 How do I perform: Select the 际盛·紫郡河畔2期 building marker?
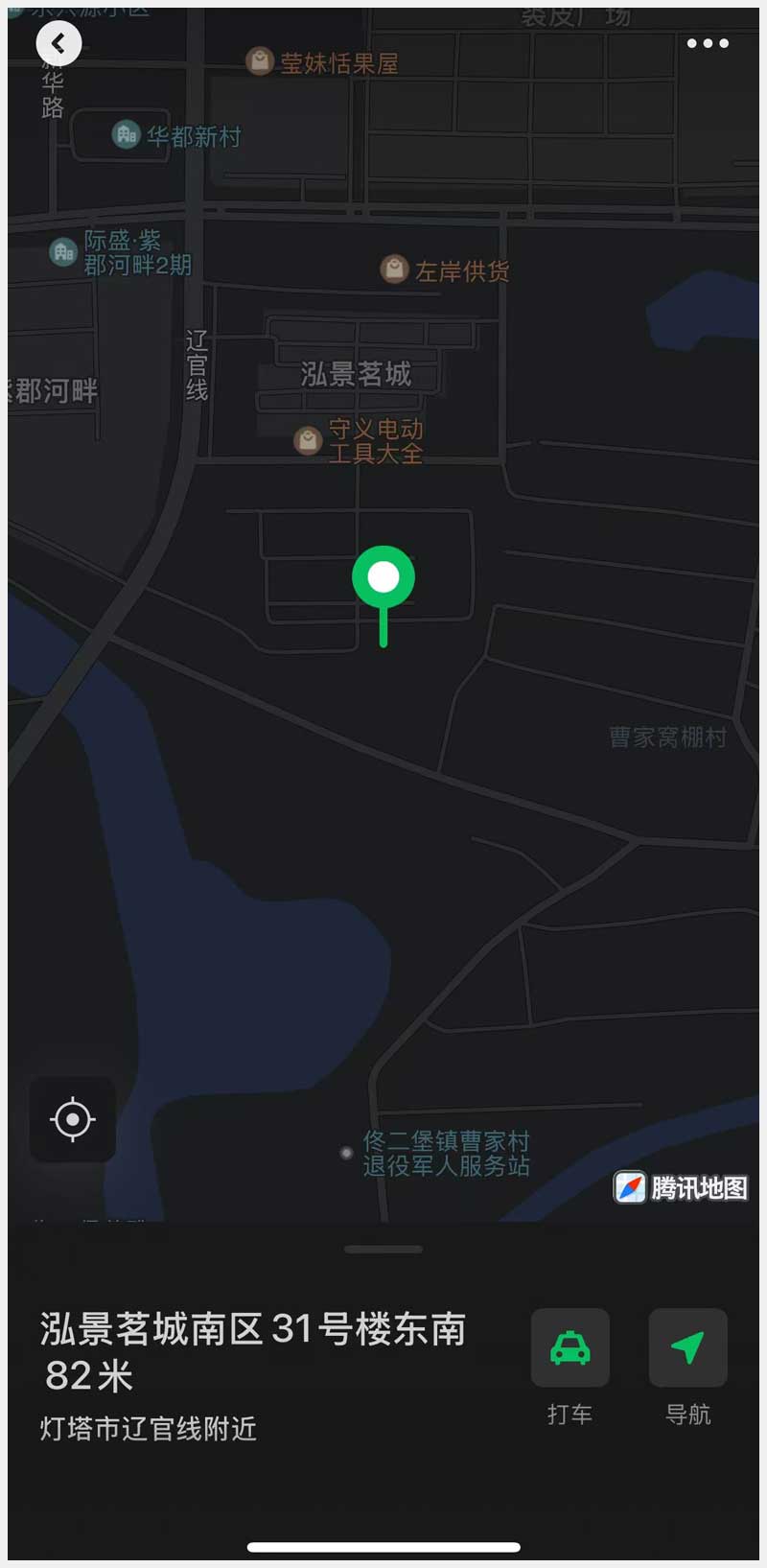(63, 252)
